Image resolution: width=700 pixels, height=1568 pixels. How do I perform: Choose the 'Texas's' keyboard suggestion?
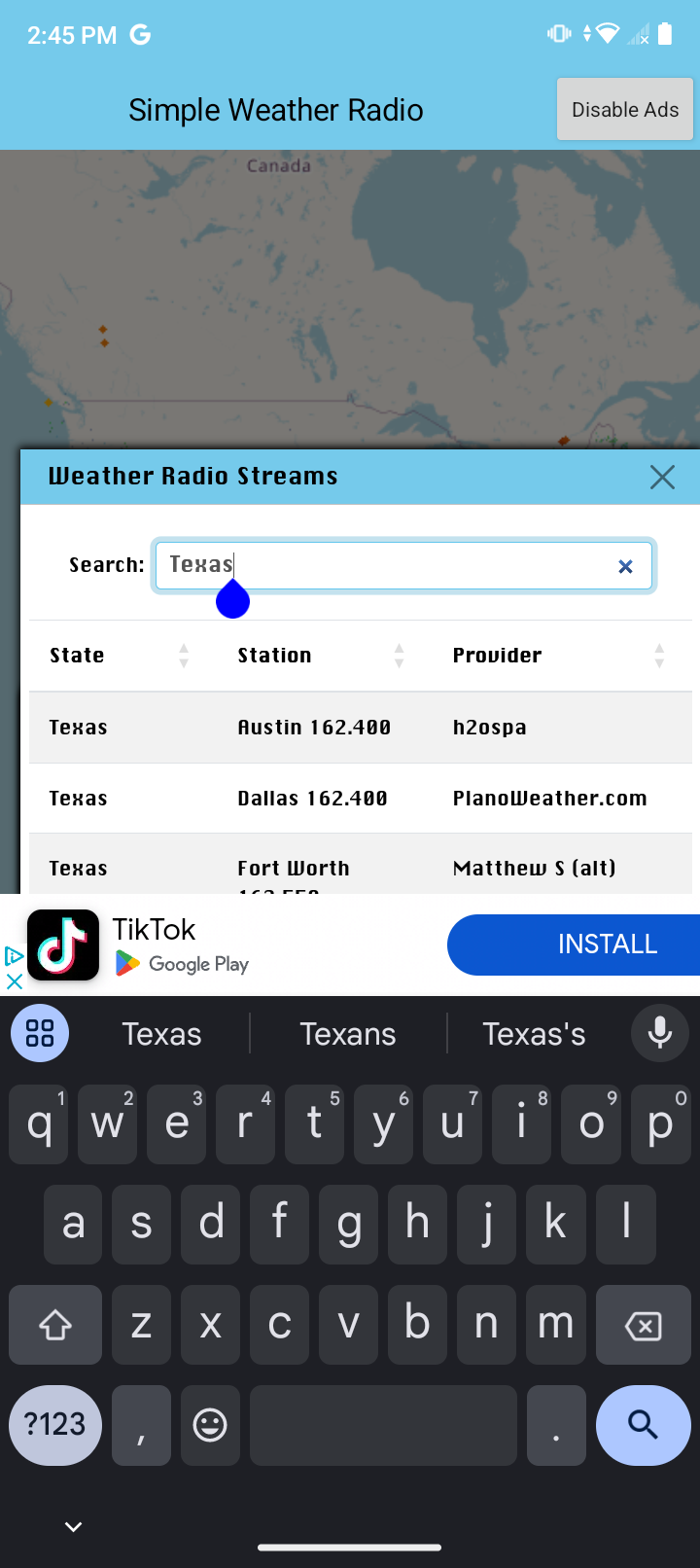(534, 1034)
